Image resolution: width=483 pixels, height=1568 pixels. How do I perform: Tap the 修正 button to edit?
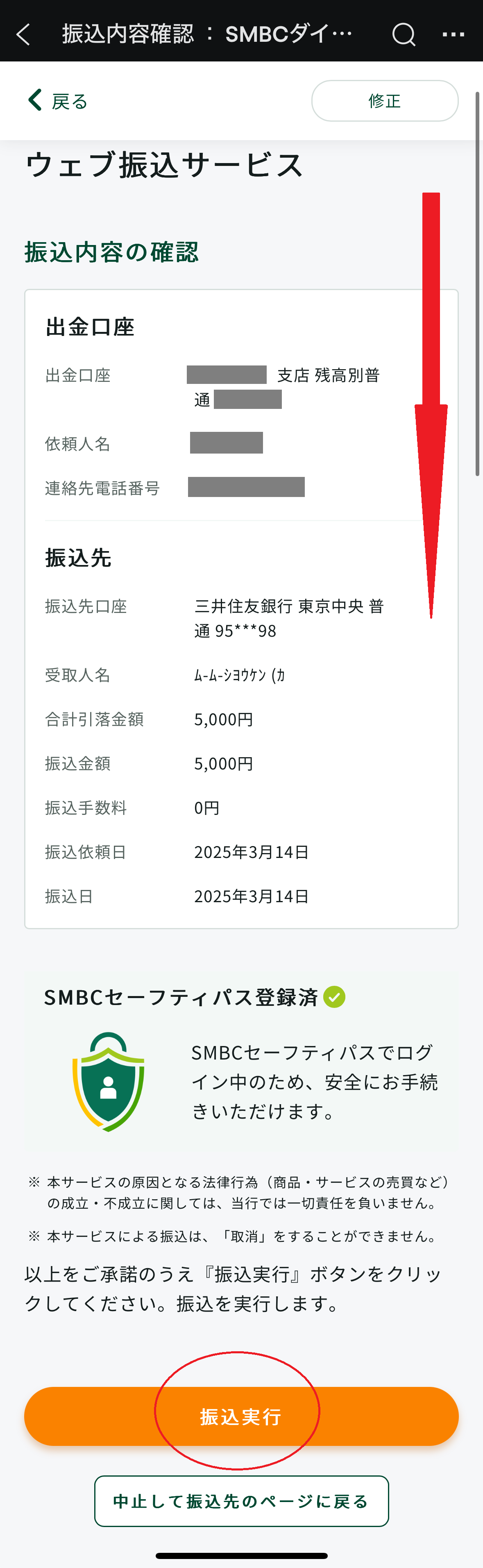point(384,100)
